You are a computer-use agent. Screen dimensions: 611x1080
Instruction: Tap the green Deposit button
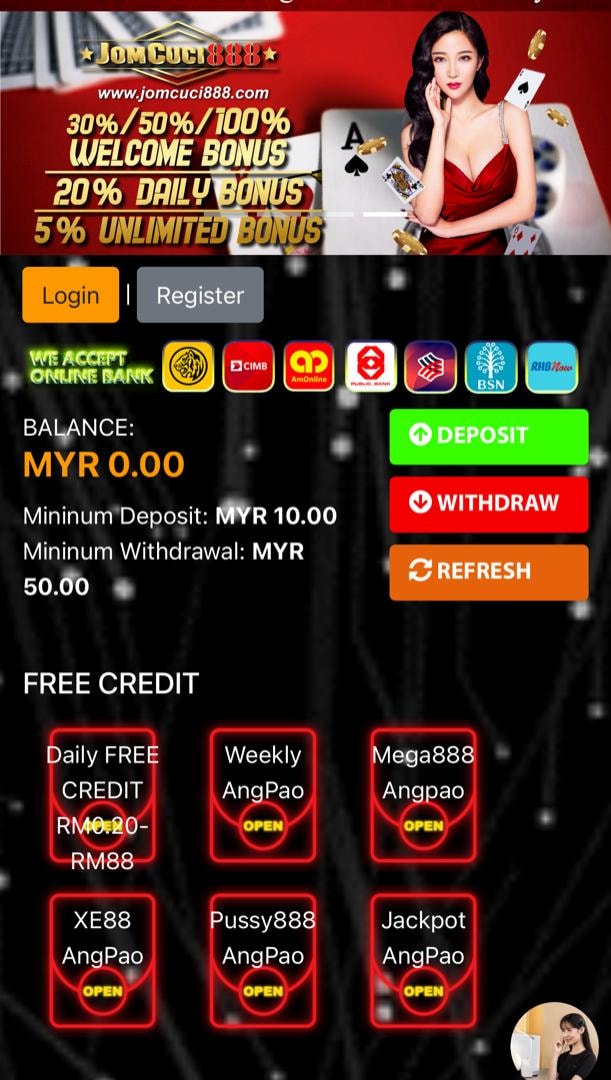click(x=488, y=436)
